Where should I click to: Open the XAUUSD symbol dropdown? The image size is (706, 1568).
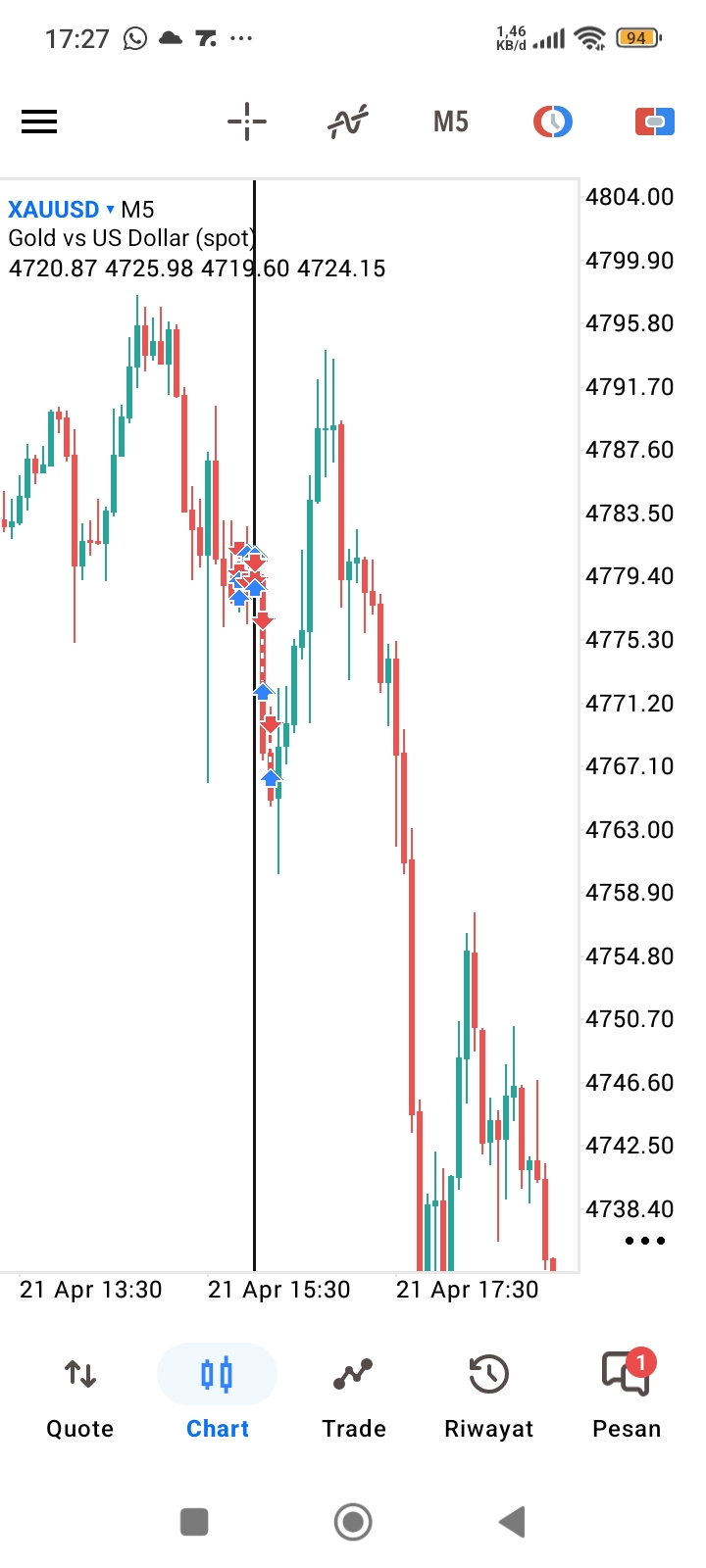[61, 210]
